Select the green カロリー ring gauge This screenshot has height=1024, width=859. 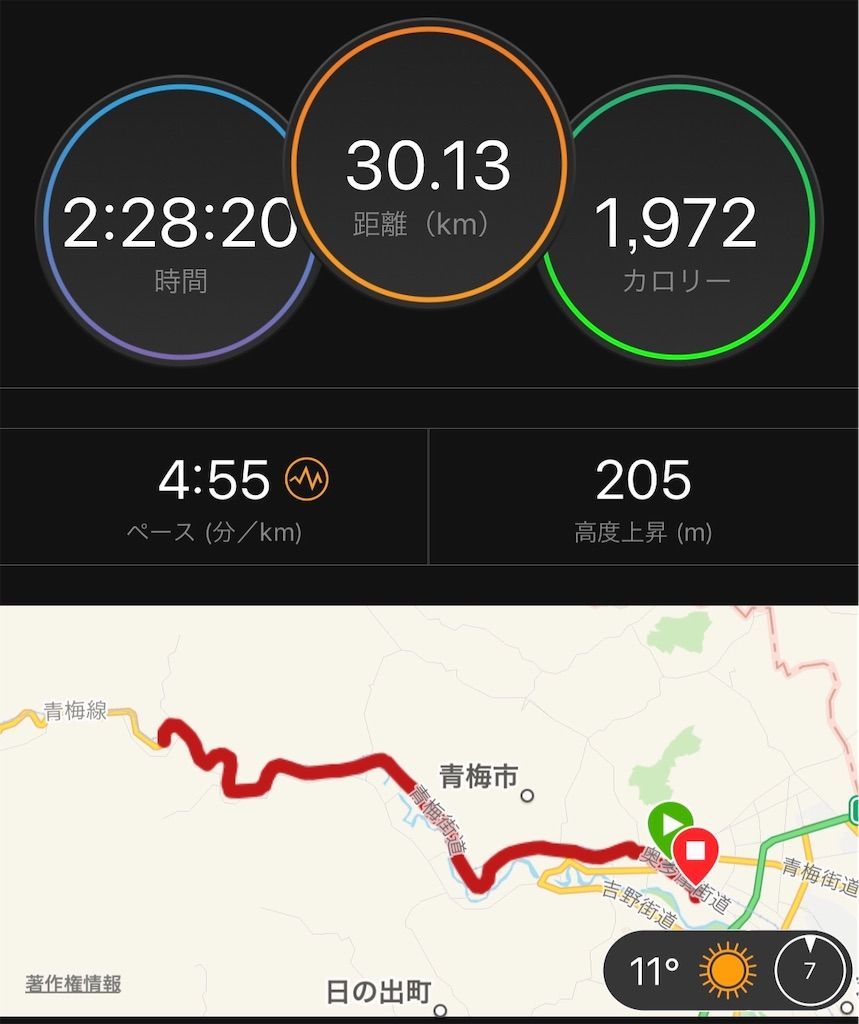pos(681,224)
